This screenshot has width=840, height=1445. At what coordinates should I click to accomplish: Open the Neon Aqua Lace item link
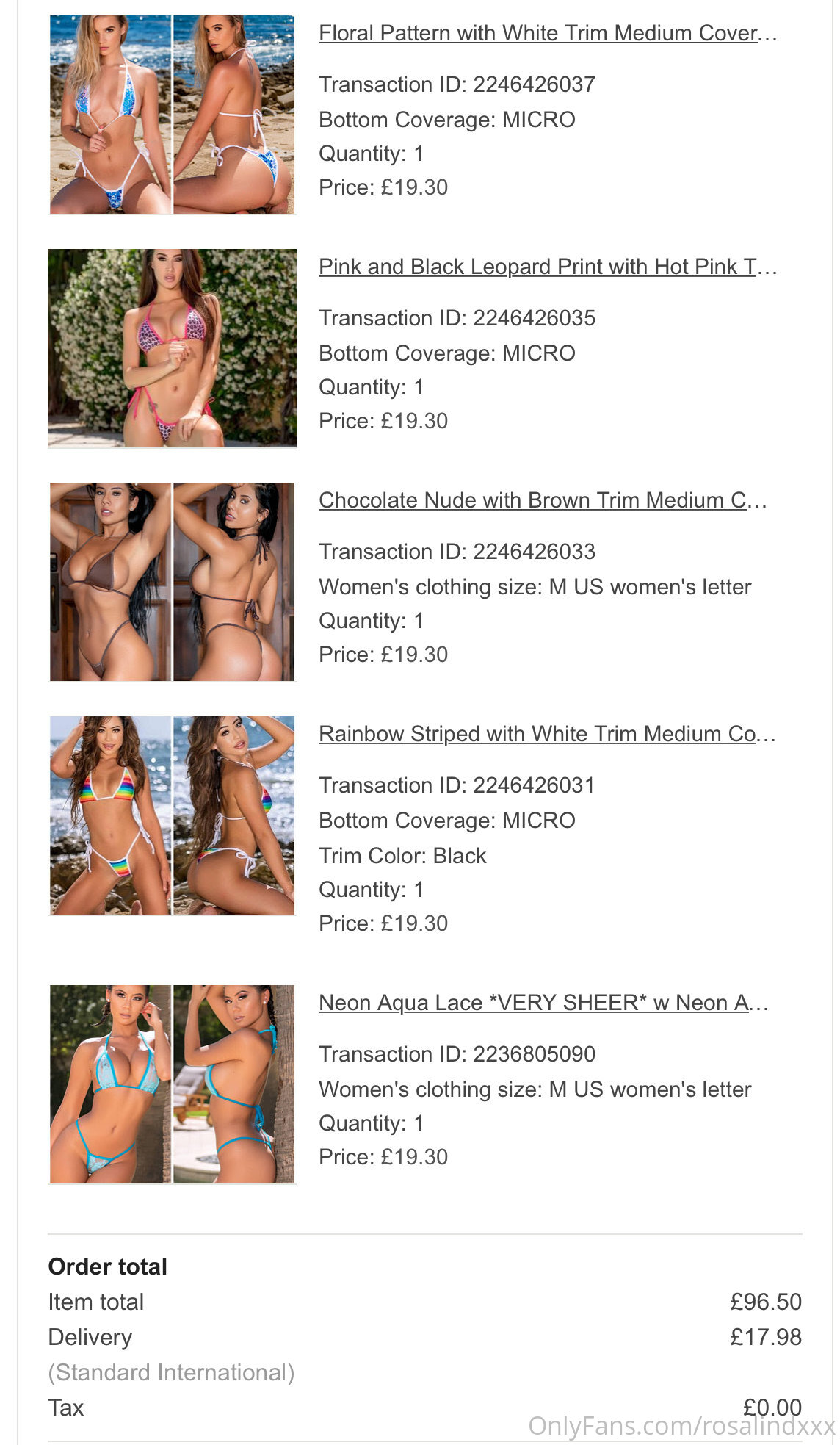[x=544, y=1003]
